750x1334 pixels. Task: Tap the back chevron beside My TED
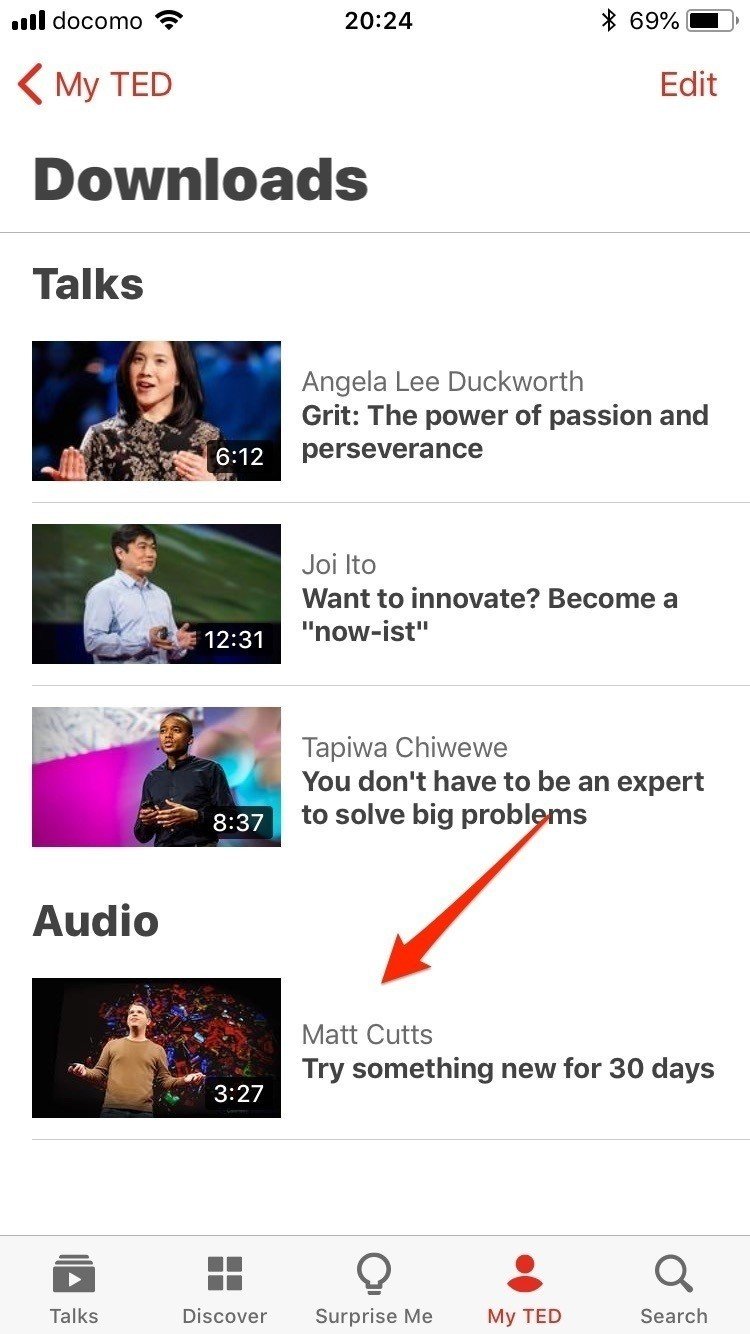(30, 84)
